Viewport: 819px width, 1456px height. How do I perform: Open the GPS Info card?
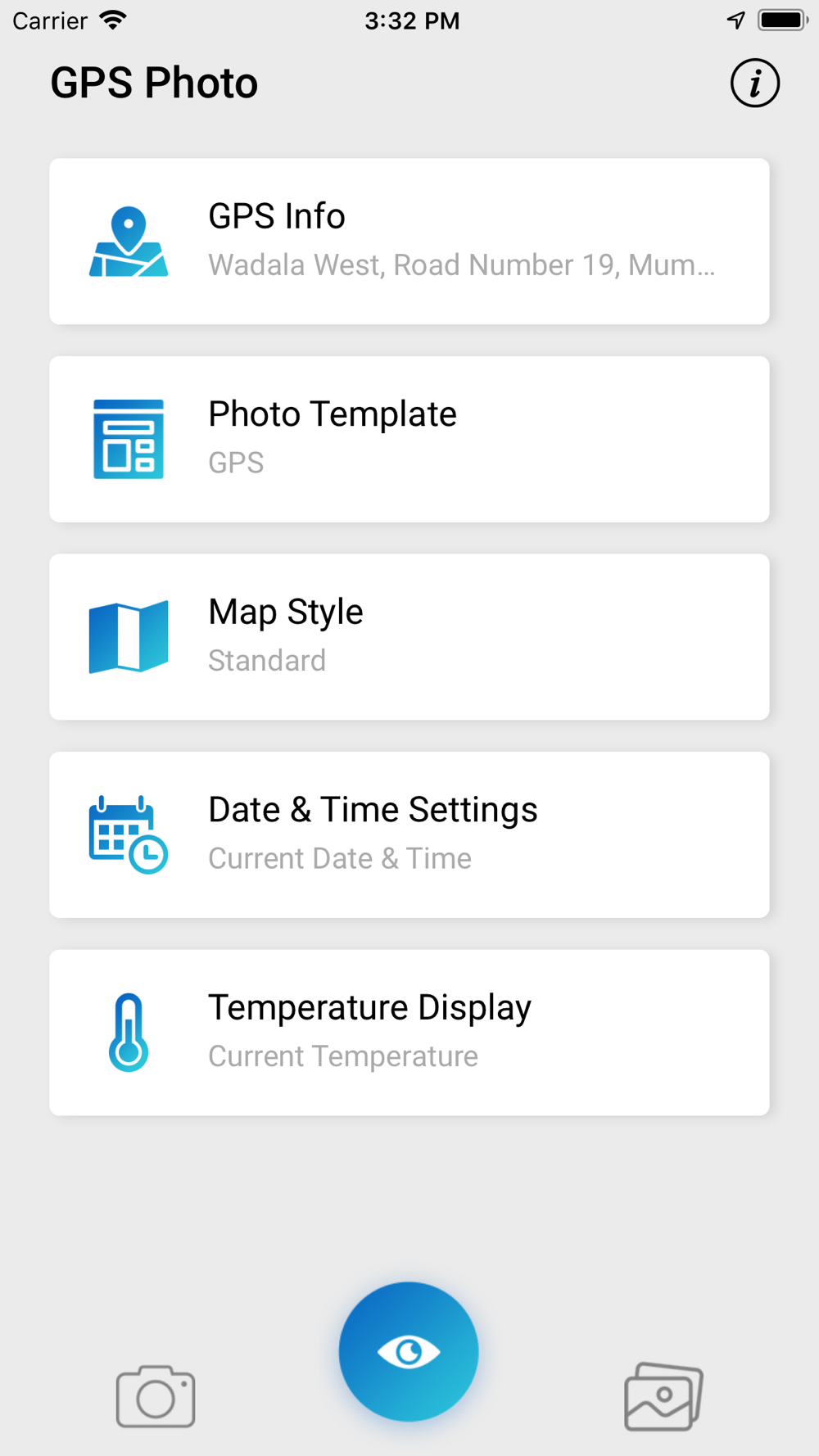point(409,242)
